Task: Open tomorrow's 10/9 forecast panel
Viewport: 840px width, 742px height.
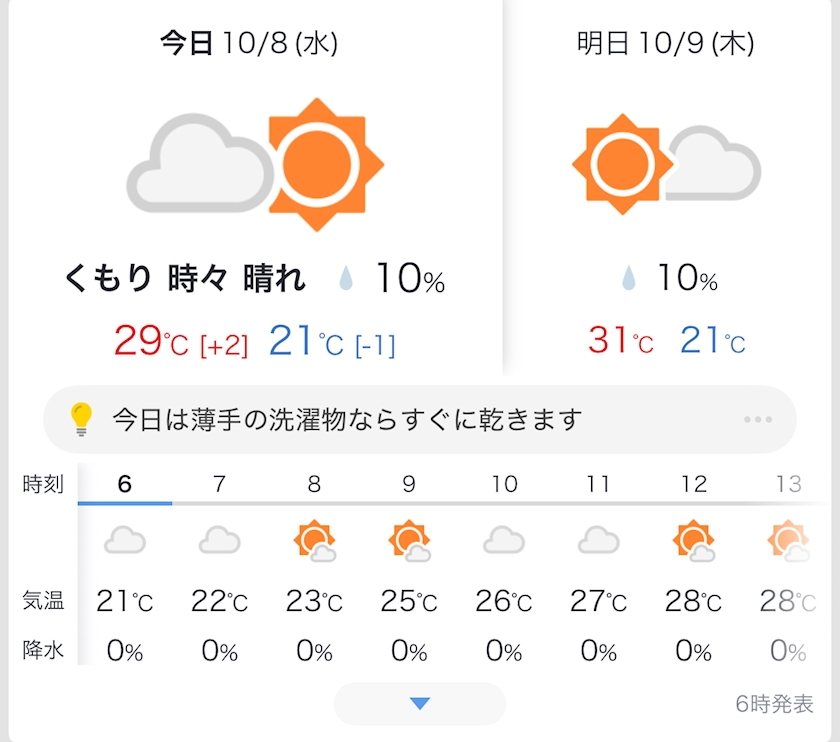Action: (x=667, y=188)
